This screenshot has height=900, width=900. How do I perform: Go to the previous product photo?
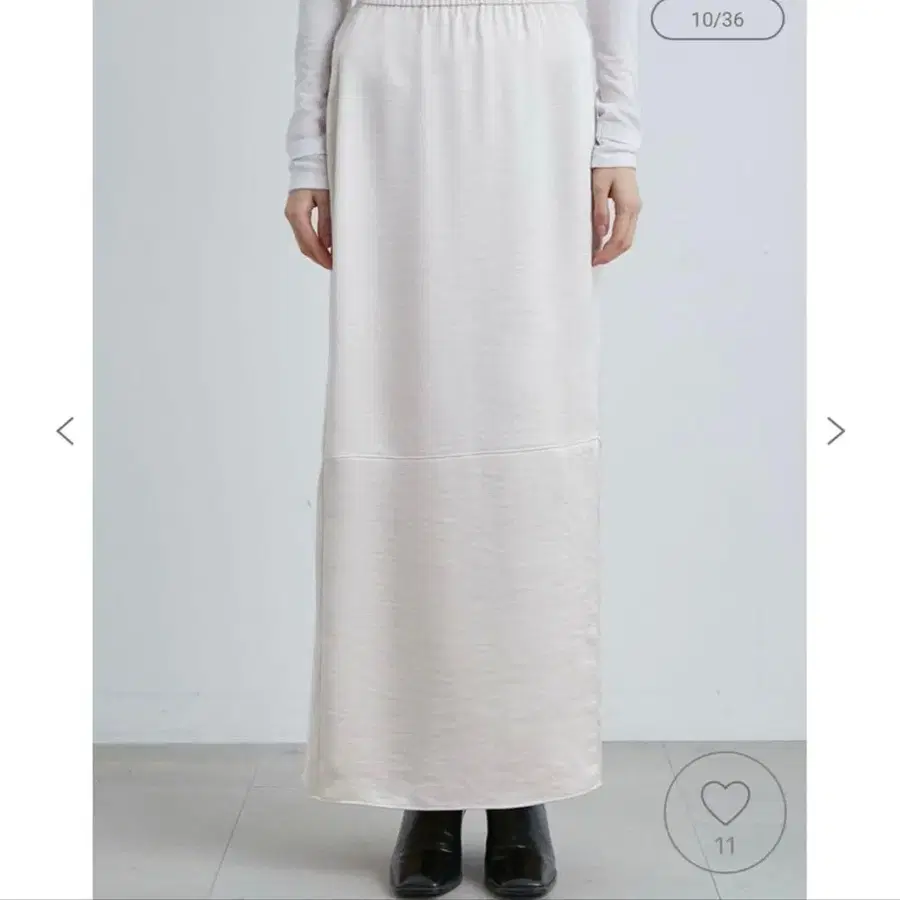65,431
